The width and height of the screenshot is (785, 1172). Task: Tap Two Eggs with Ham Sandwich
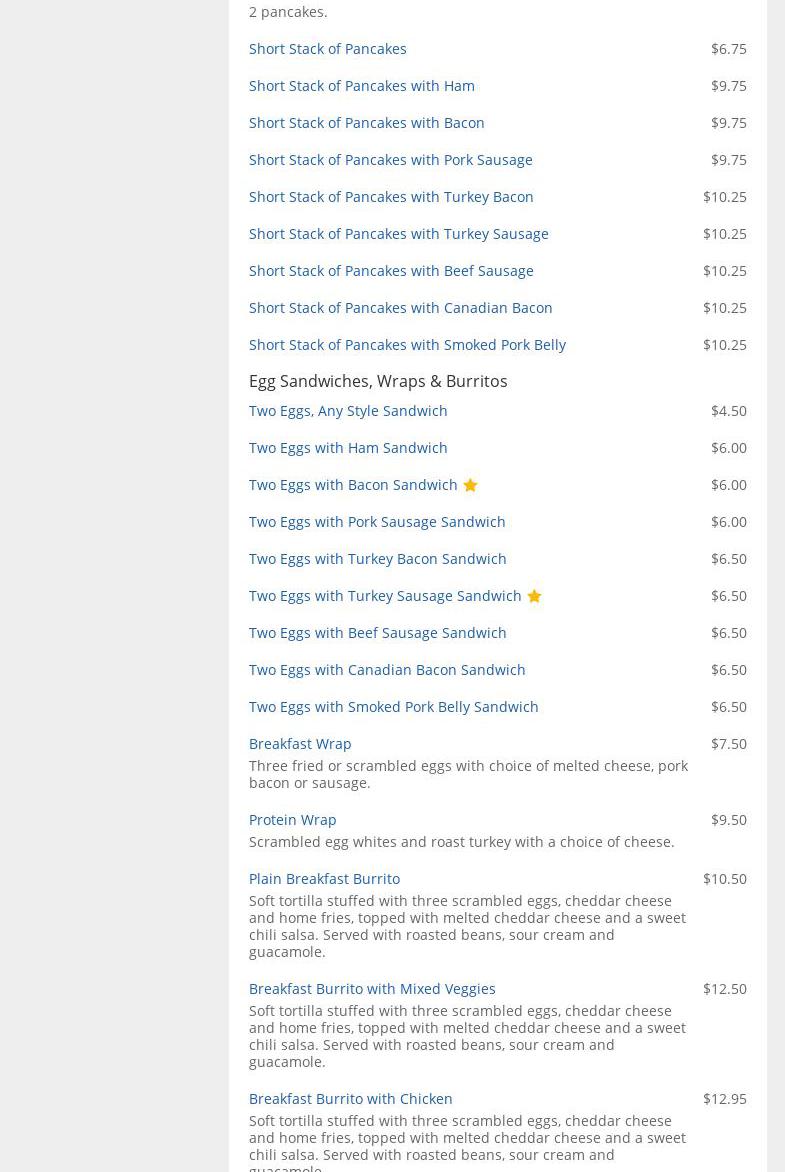[x=348, y=447]
